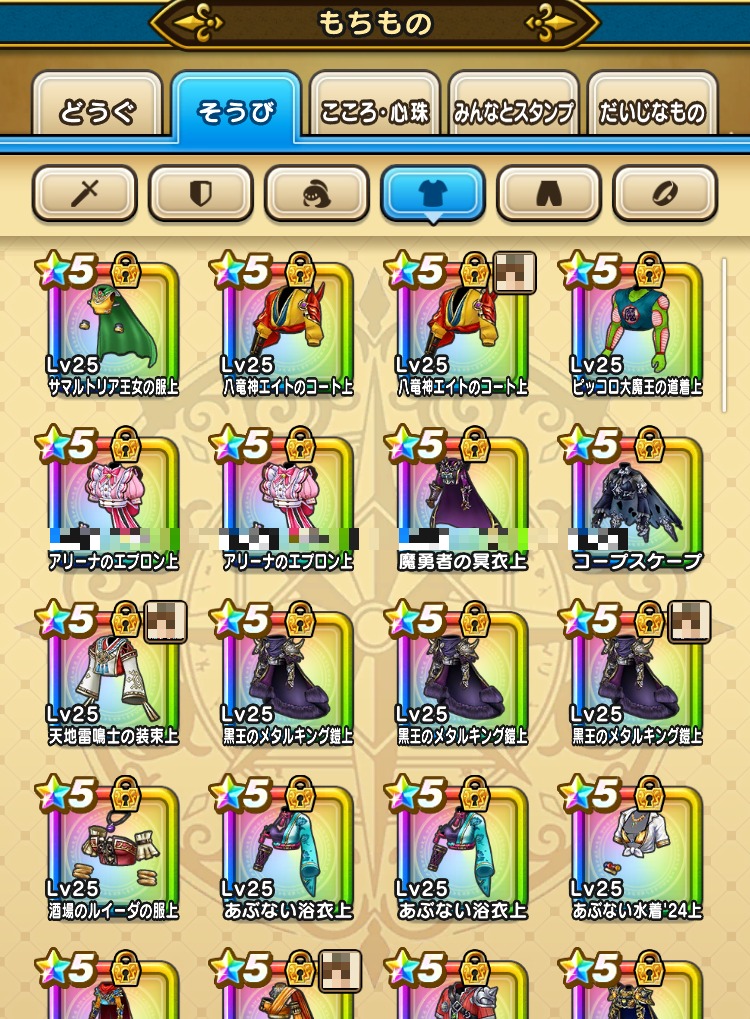Switch to みんなとスタンプ tab

pyautogui.click(x=513, y=112)
